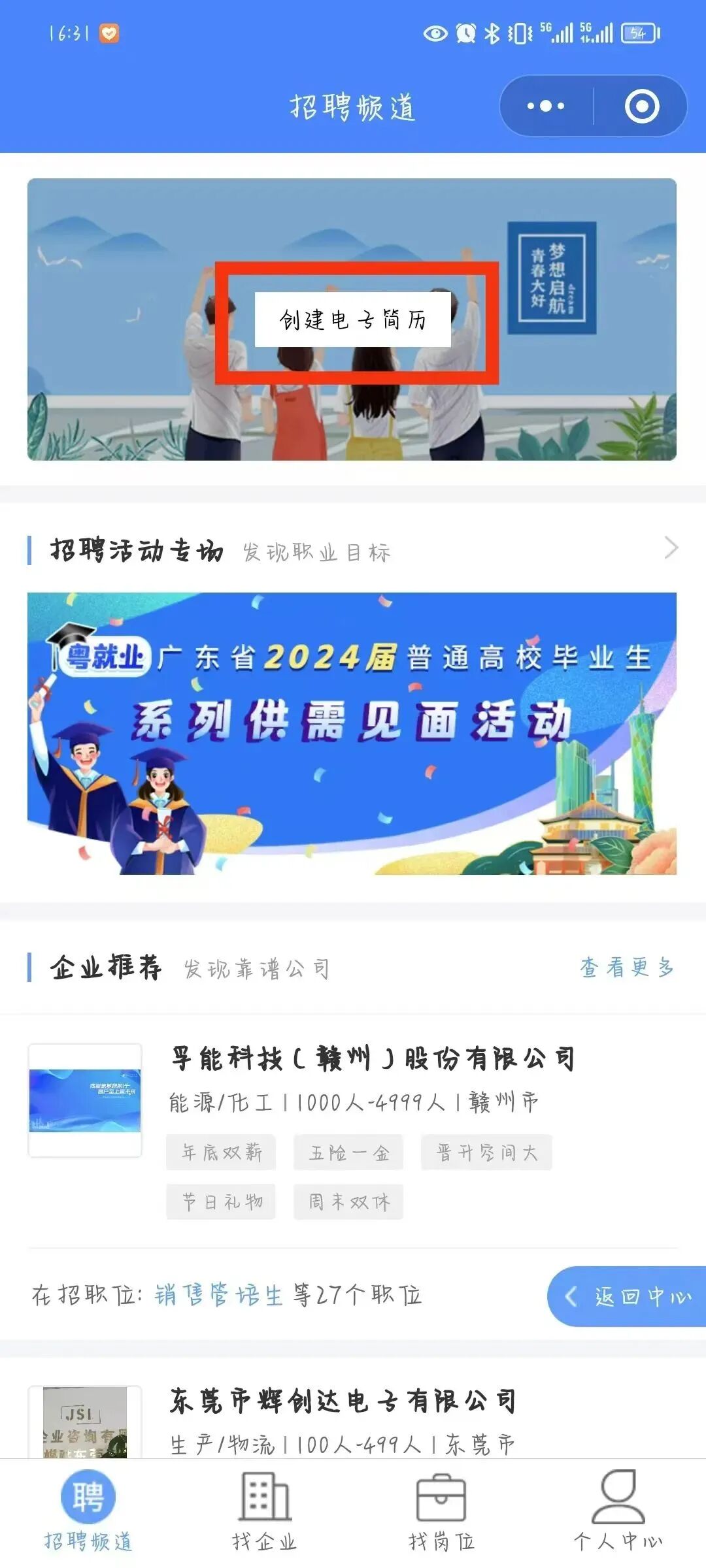706x1568 pixels.
Task: Switch to the 找企业 tab
Action: tap(264, 1511)
